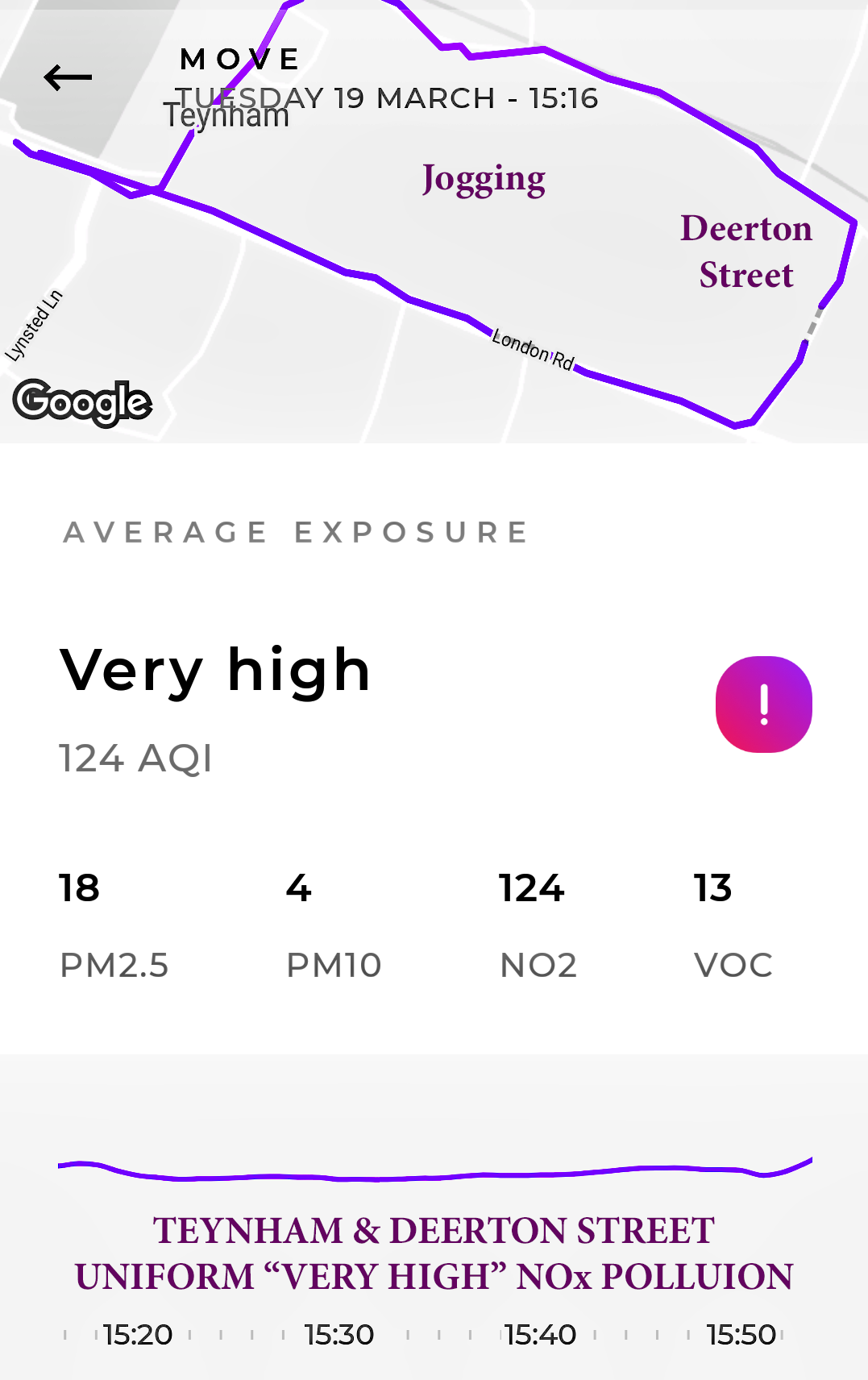Open the Very high exposure alert icon
Image resolution: width=868 pixels, height=1380 pixels.
(763, 705)
